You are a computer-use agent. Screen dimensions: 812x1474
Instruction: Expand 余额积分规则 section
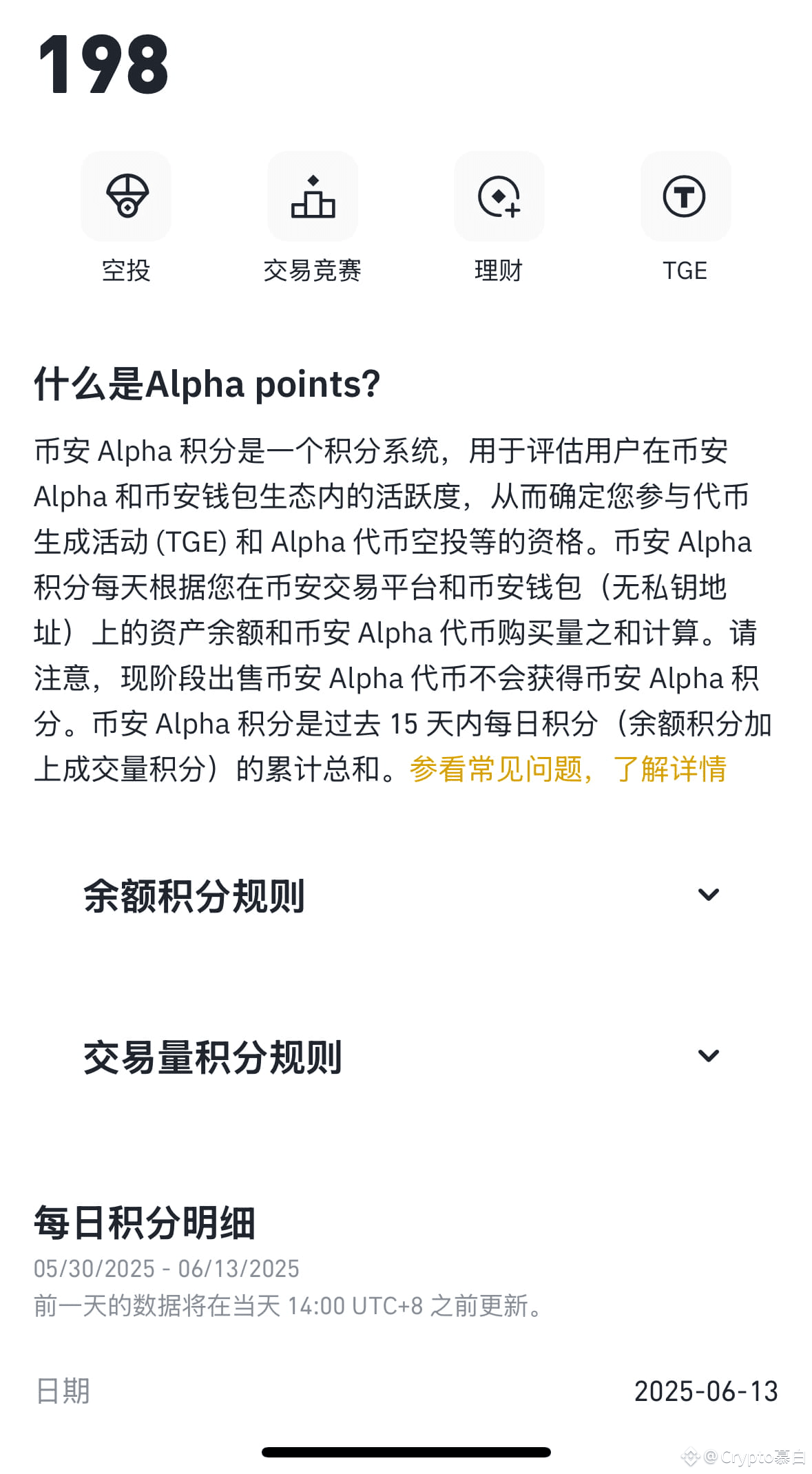click(708, 895)
